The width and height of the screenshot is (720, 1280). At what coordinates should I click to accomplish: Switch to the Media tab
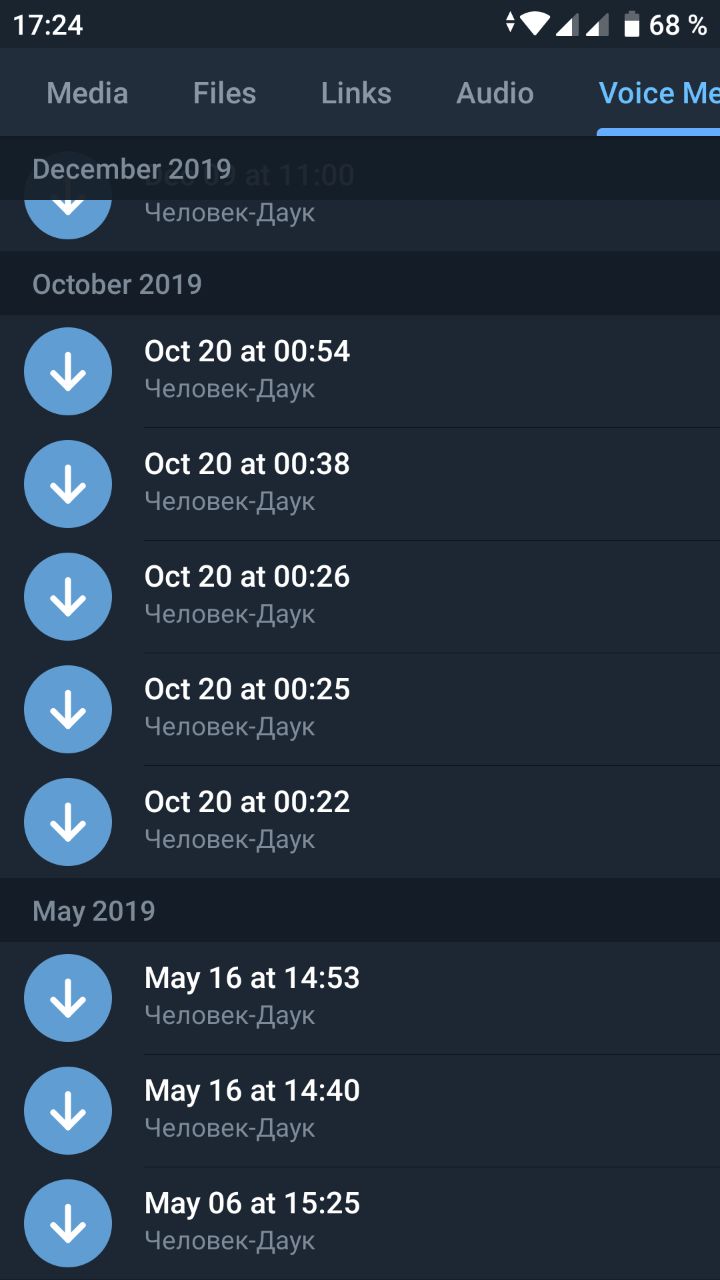point(87,93)
